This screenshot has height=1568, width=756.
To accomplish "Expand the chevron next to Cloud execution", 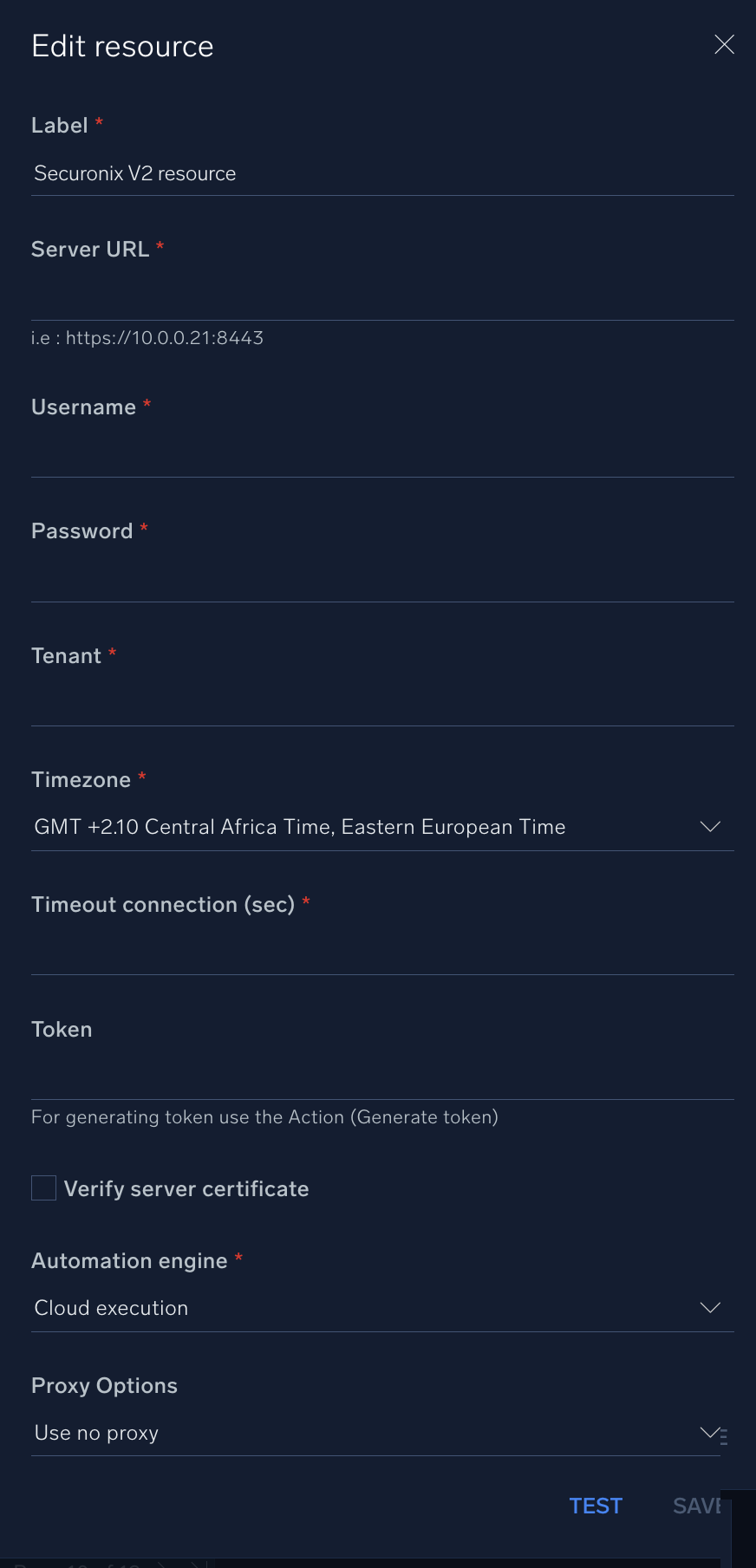I will pyautogui.click(x=709, y=1307).
